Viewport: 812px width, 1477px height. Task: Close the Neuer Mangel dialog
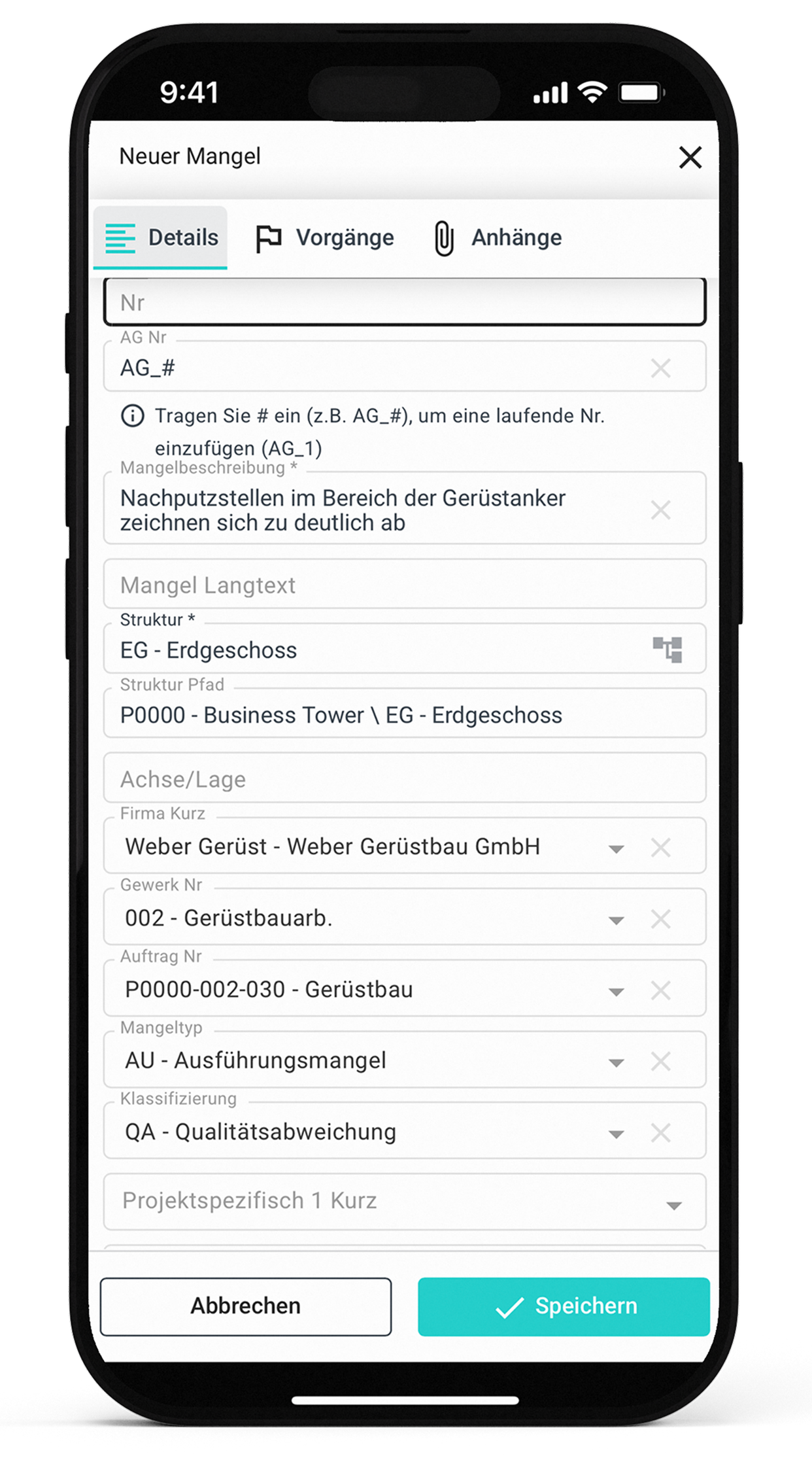[690, 158]
